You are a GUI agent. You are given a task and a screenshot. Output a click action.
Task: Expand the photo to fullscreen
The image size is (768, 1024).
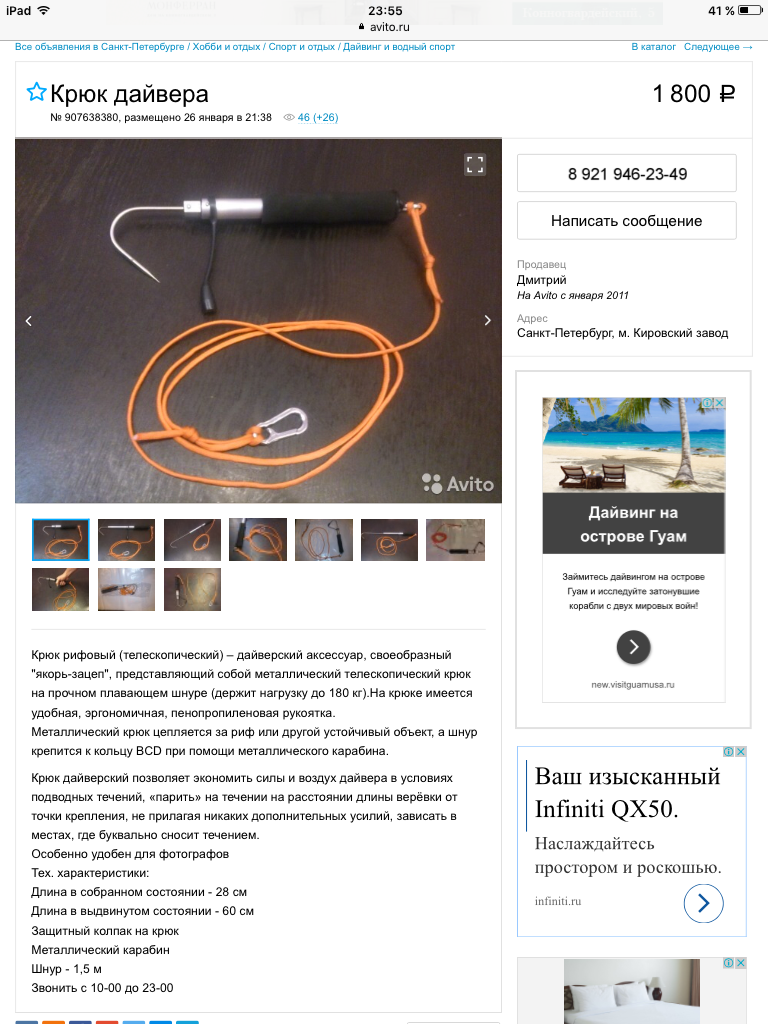click(x=476, y=164)
